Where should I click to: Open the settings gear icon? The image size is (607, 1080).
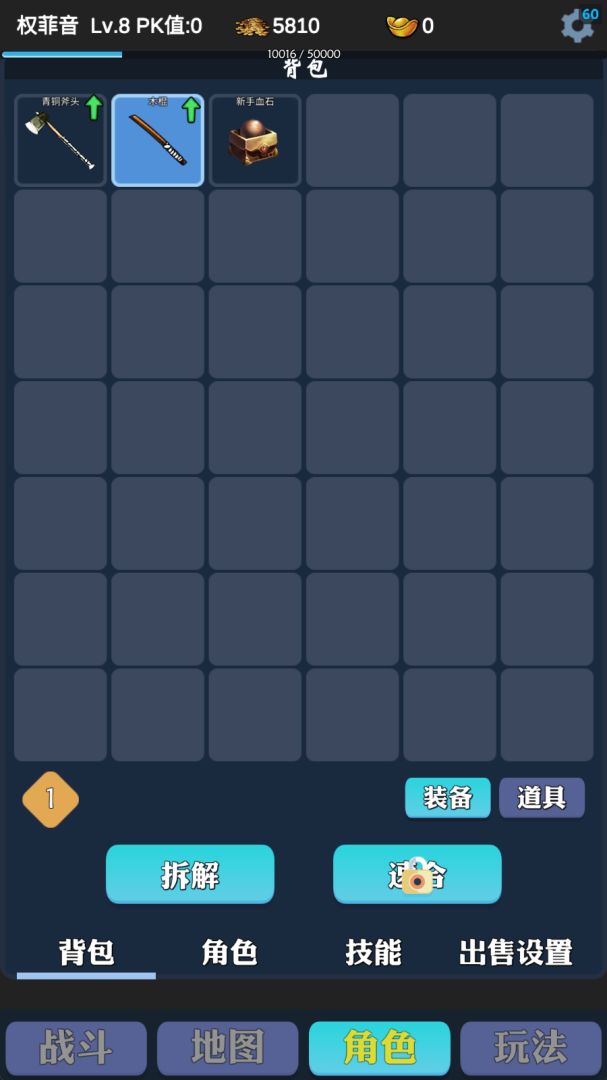pyautogui.click(x=577, y=25)
